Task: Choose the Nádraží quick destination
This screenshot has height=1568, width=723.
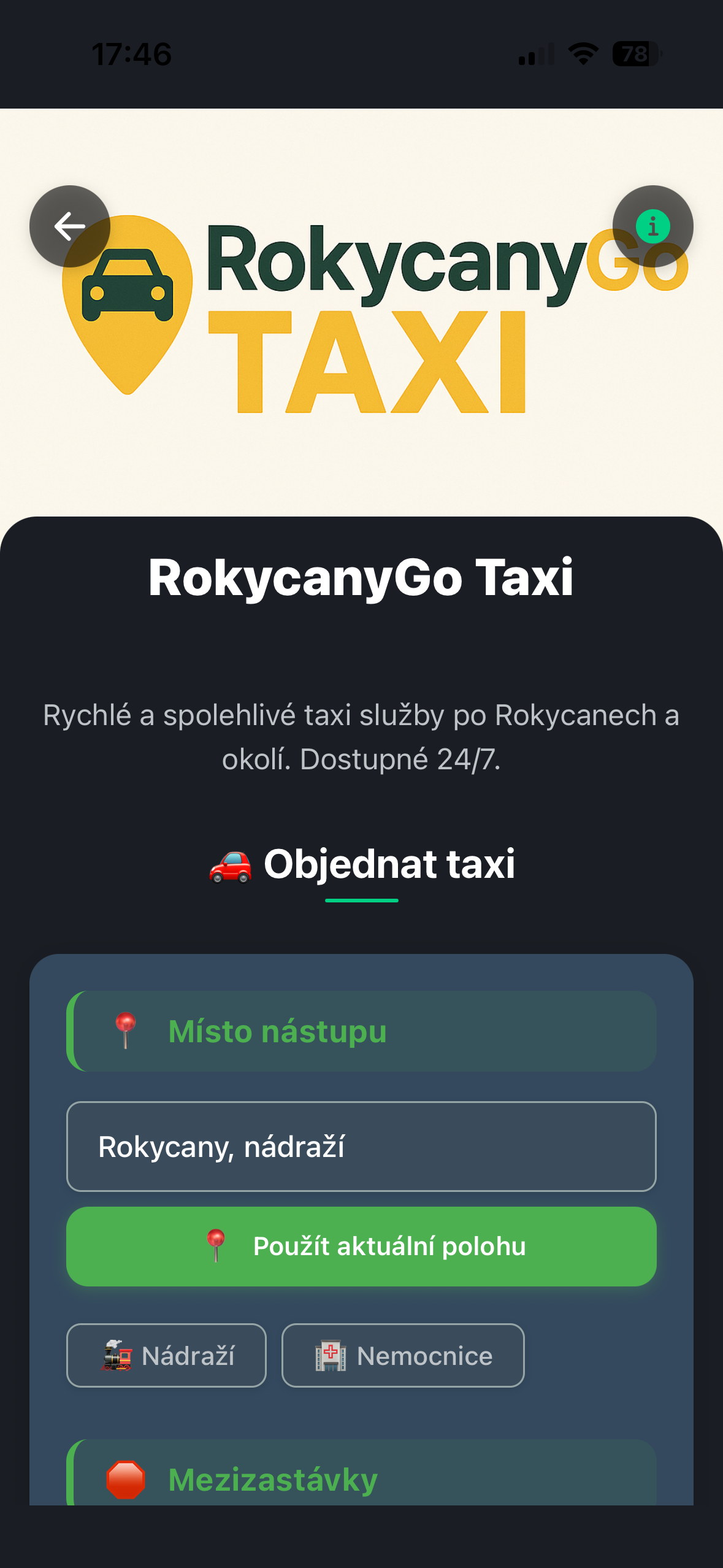Action: click(166, 1356)
